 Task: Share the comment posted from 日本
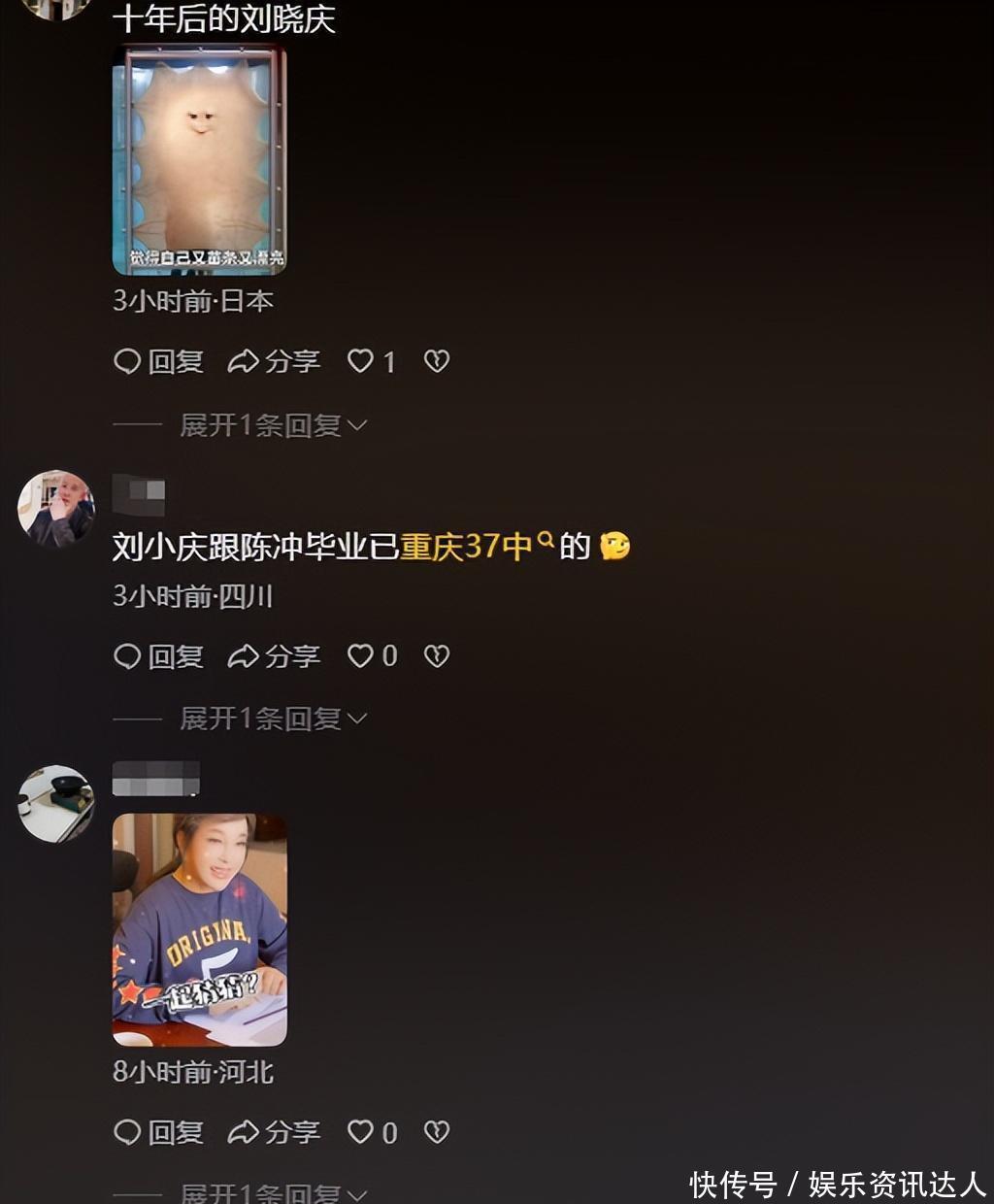pos(274,362)
